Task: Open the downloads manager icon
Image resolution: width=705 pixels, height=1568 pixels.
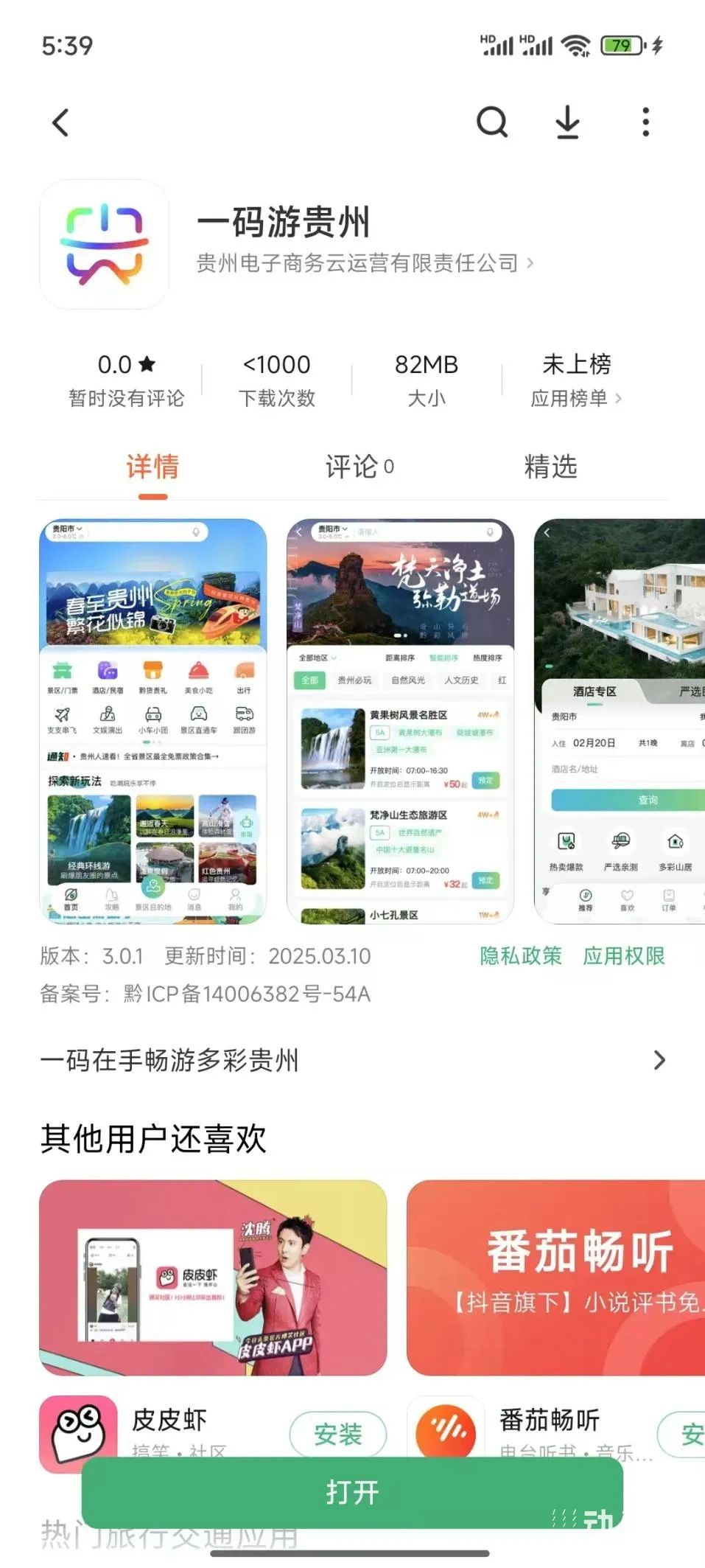Action: click(x=567, y=122)
